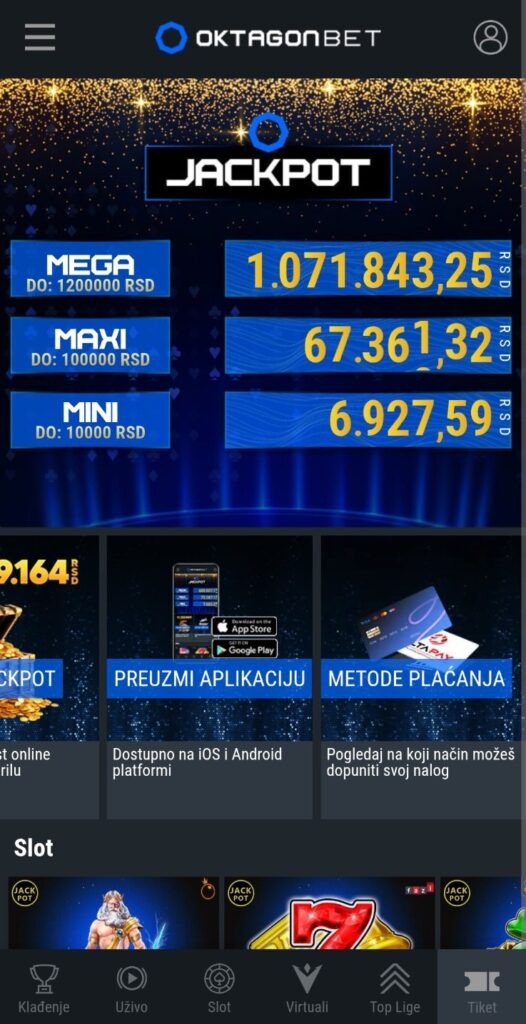
Task: Open the Virtuali tab
Action: tap(306, 987)
